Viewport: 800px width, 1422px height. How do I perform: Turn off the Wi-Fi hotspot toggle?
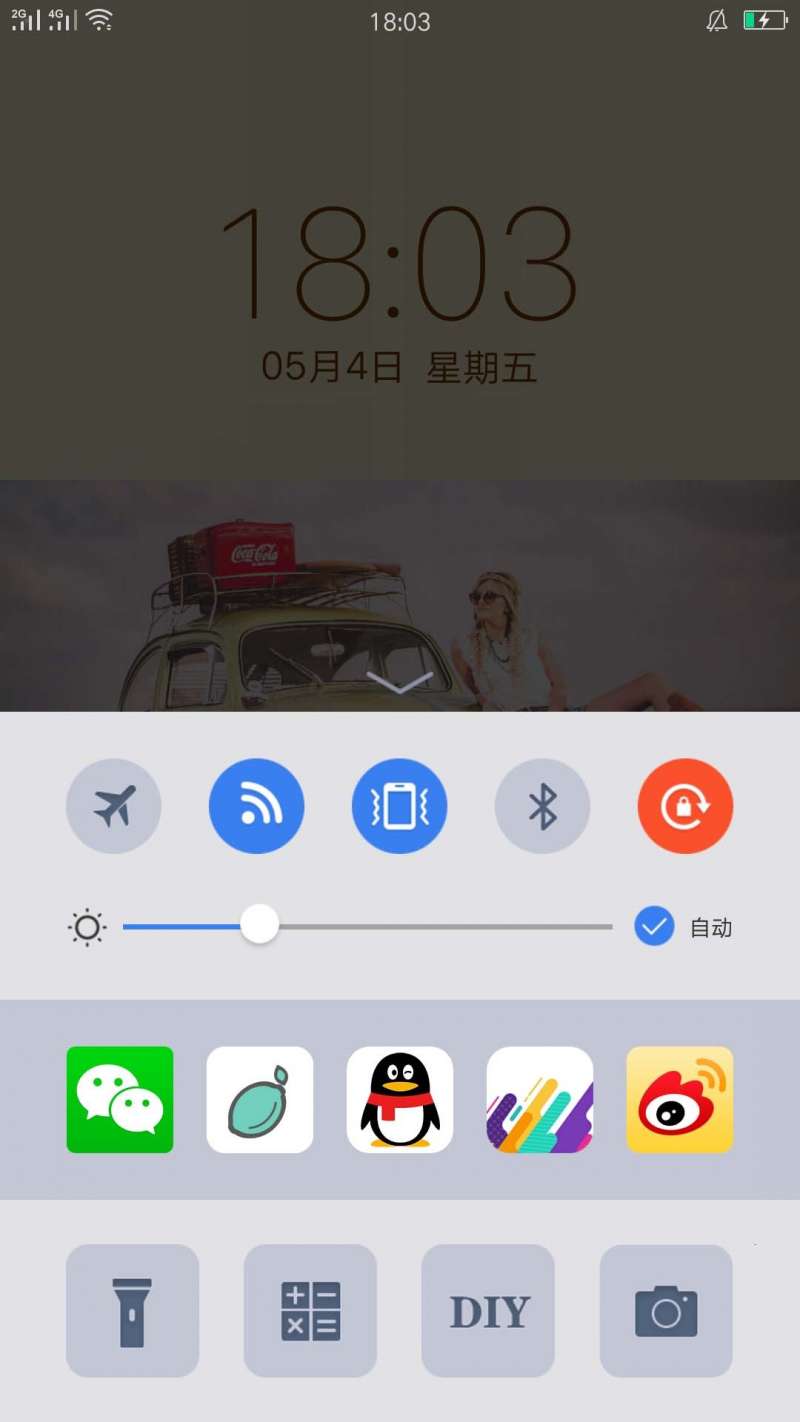click(x=257, y=806)
